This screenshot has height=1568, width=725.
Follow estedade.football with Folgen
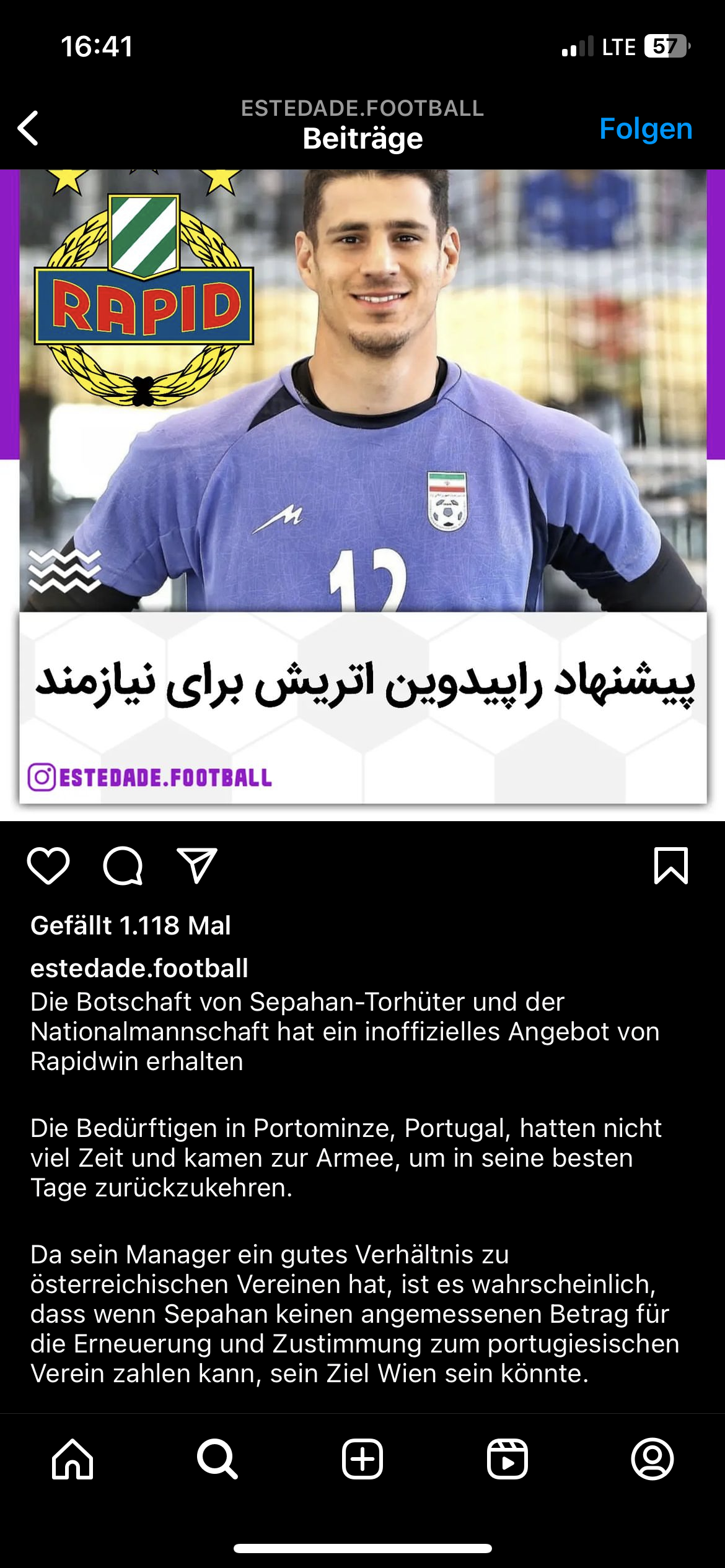point(646,129)
